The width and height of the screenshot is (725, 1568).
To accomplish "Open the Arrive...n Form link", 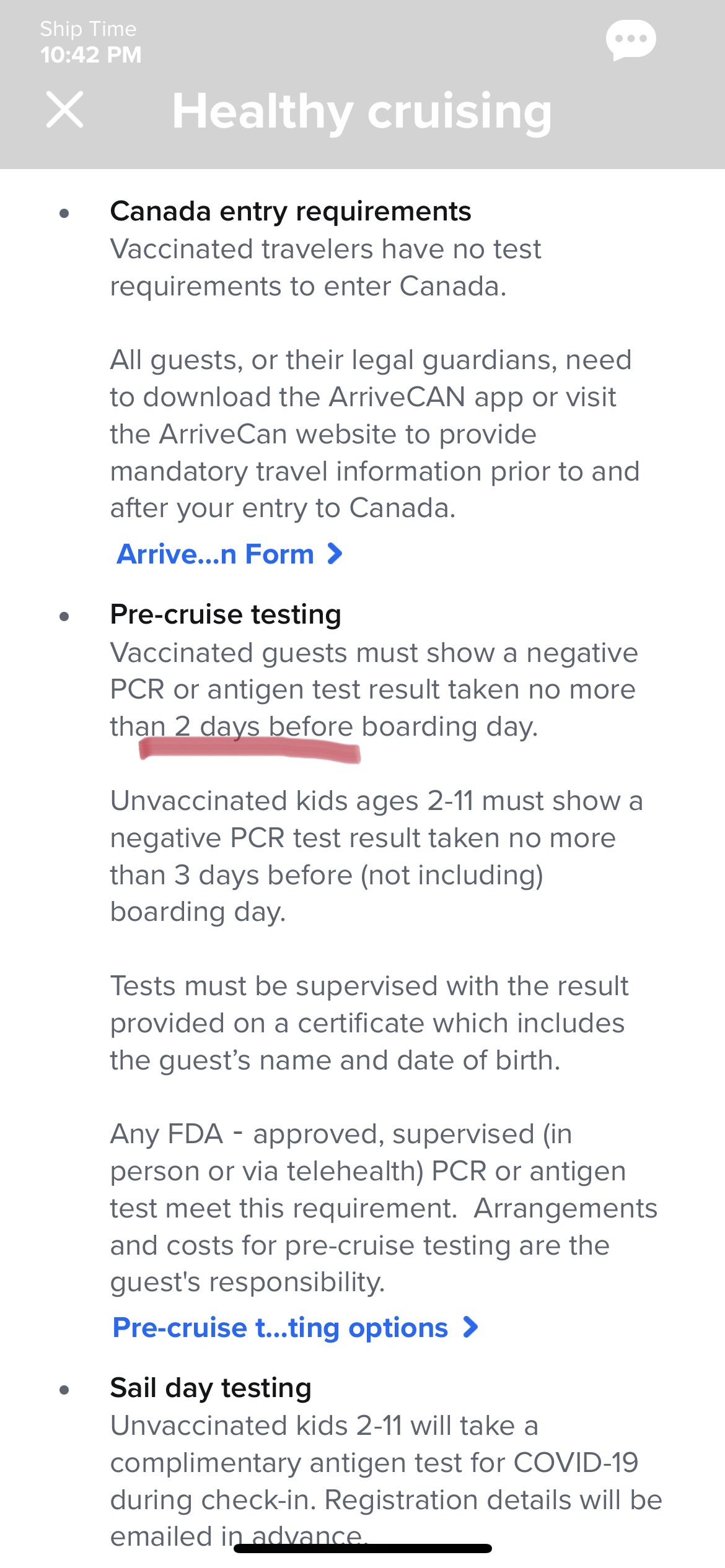I will [229, 554].
